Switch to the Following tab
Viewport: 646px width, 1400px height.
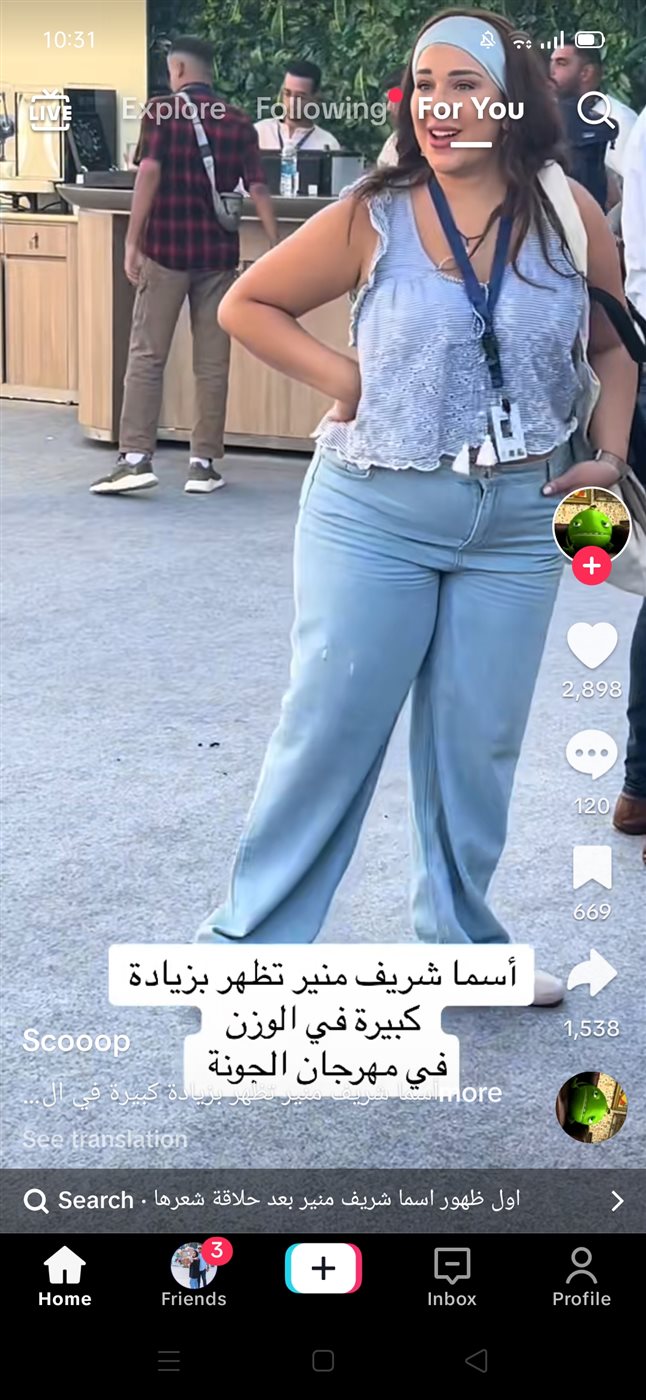pos(320,109)
